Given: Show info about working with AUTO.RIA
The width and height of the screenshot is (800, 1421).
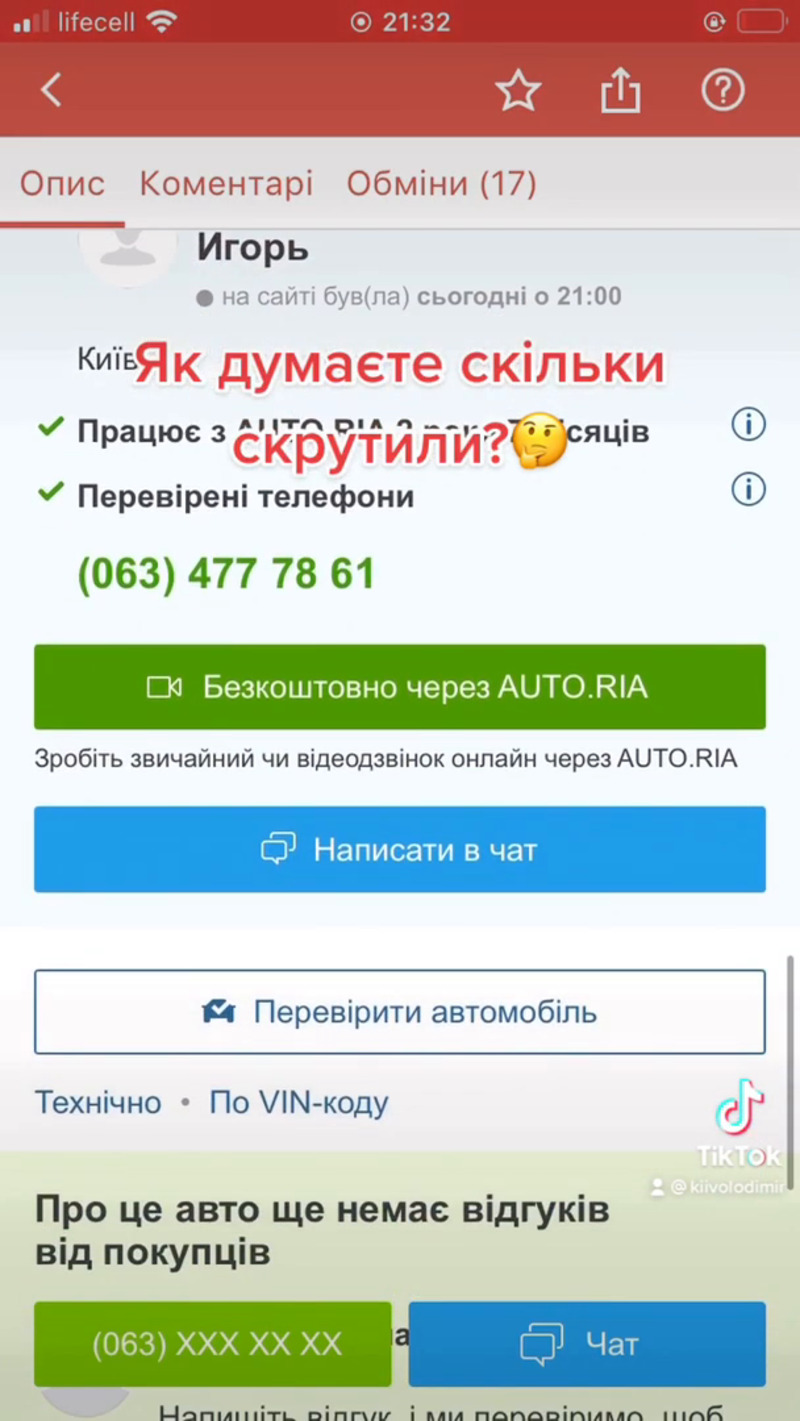Looking at the screenshot, I should [x=748, y=426].
